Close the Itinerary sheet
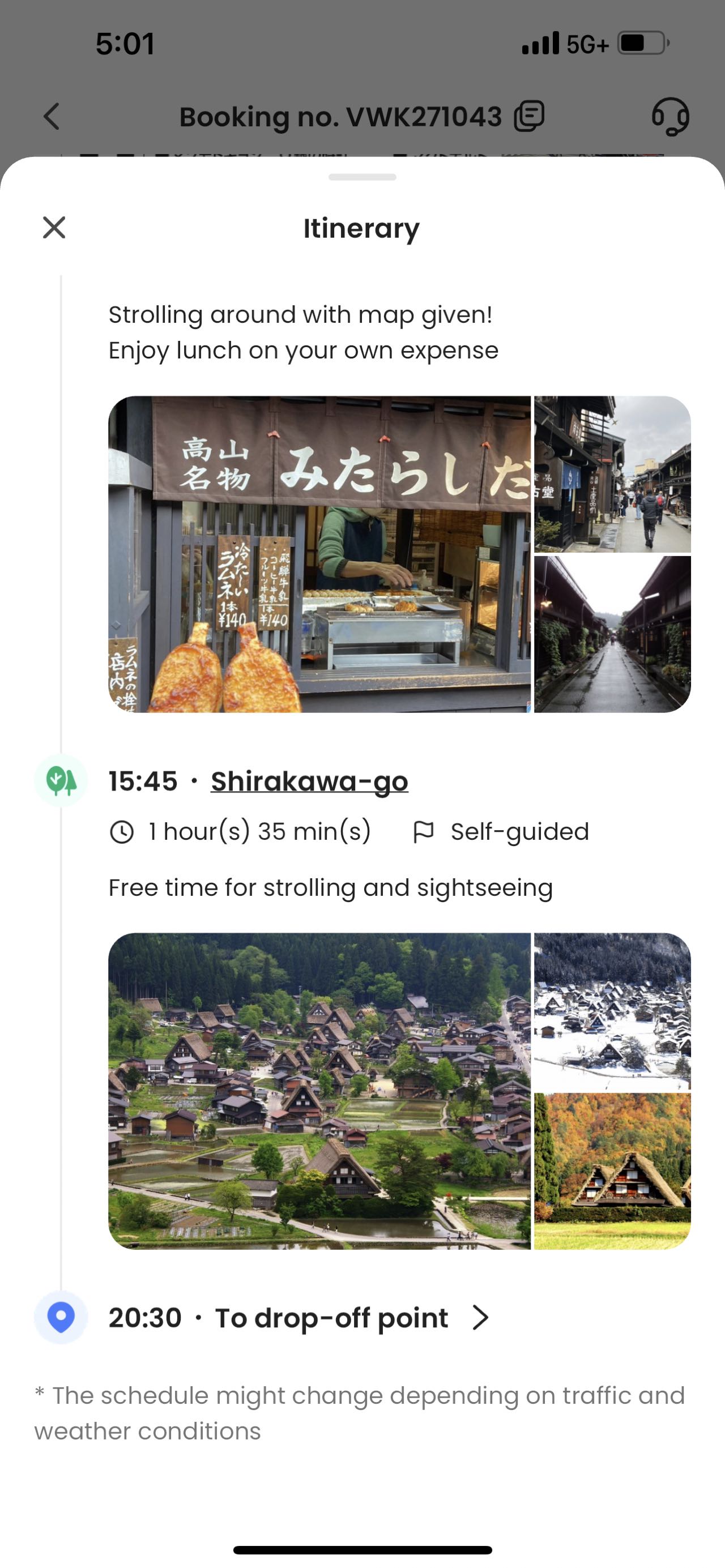The image size is (725, 1568). 54,228
